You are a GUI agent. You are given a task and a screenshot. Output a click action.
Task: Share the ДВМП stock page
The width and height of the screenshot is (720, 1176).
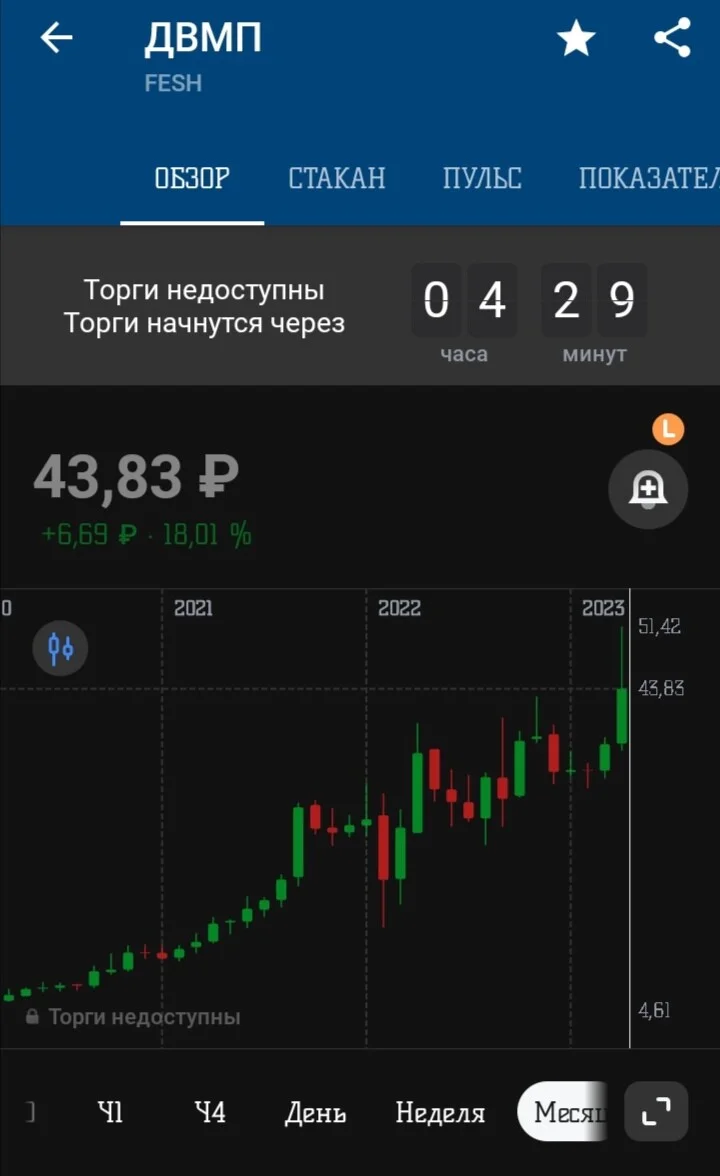(673, 38)
